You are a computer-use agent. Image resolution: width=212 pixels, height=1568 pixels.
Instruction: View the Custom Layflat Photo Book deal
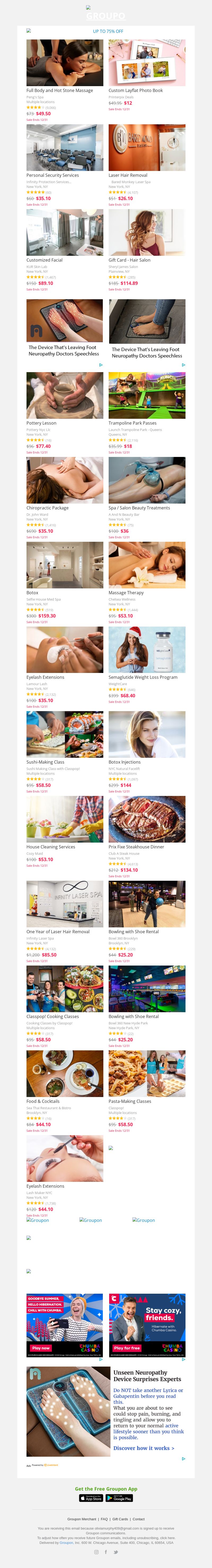click(147, 63)
